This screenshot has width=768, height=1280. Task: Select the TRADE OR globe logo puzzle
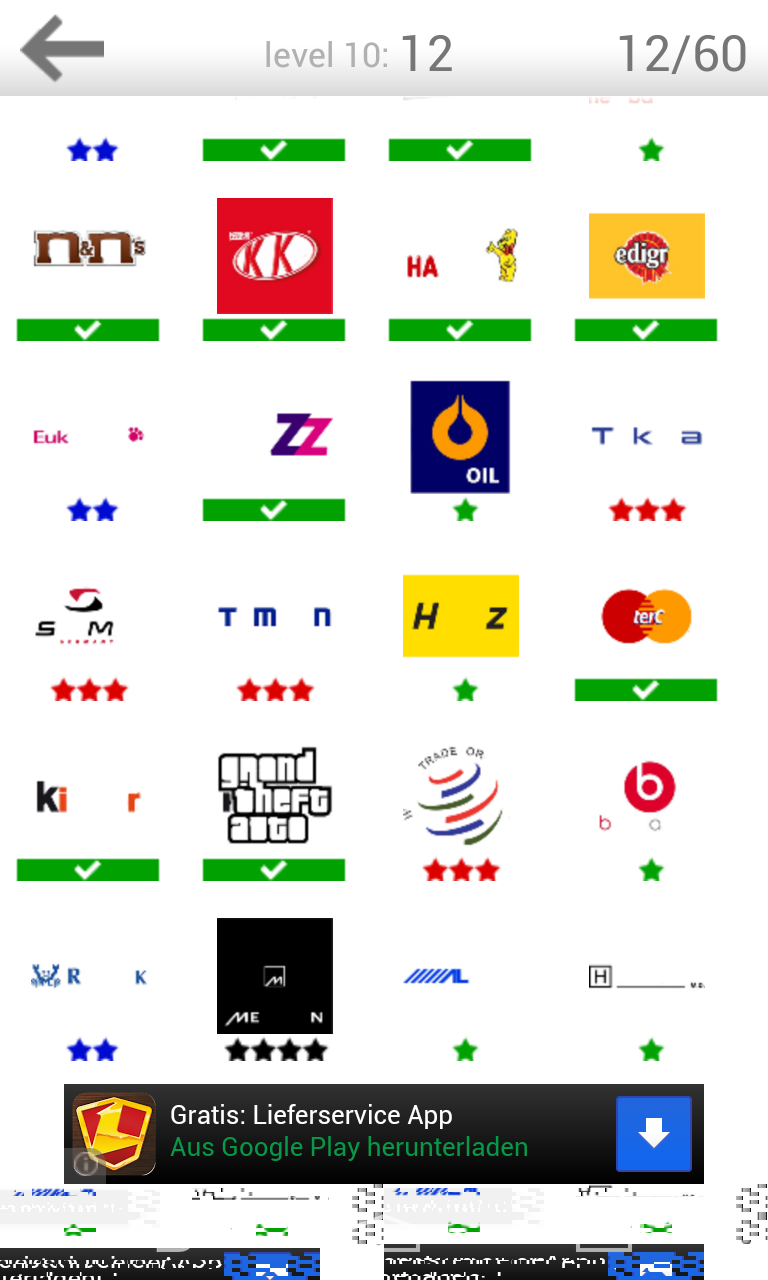point(460,796)
